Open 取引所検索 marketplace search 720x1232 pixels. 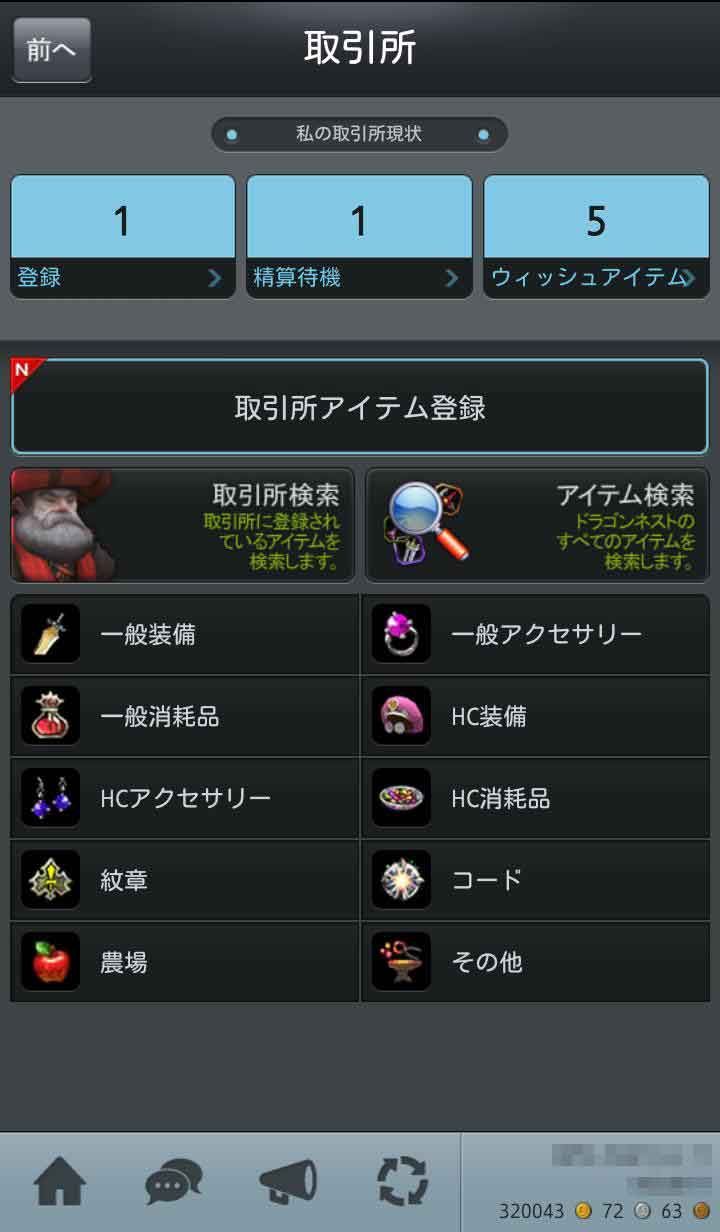pyautogui.click(x=182, y=525)
